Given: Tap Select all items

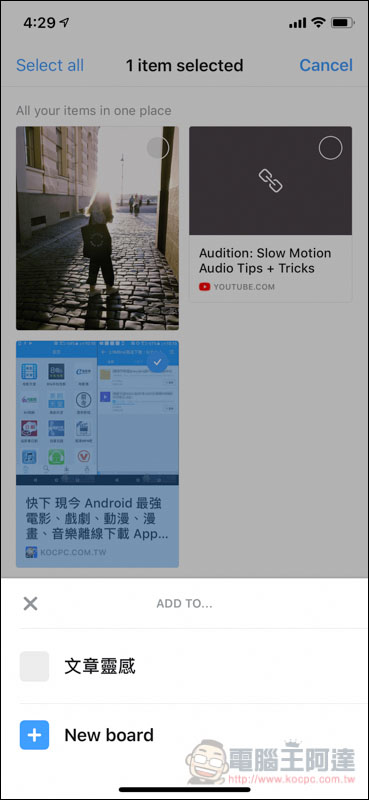Looking at the screenshot, I should click(50, 65).
